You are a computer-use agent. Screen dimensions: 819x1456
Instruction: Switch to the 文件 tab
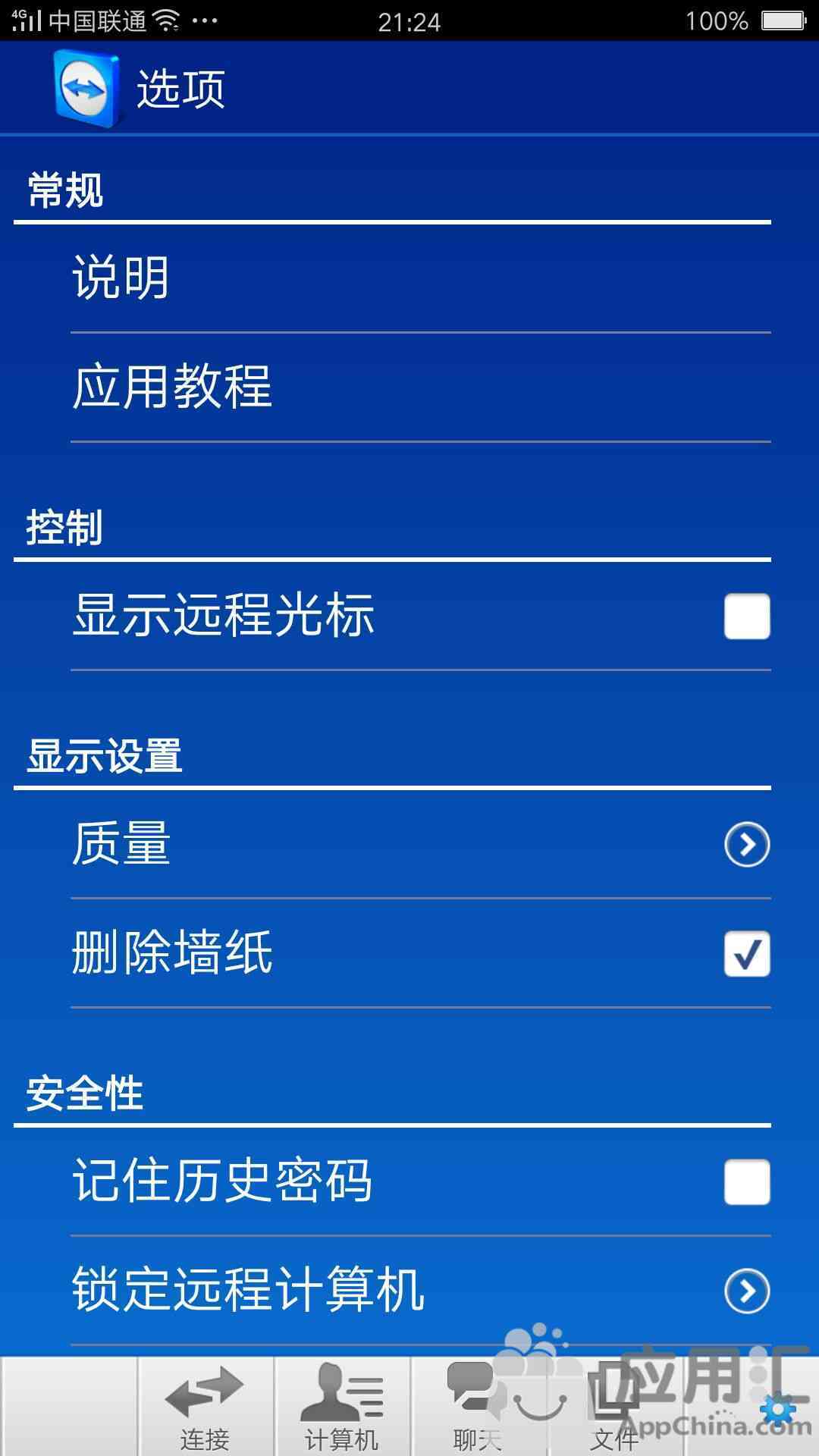coord(614,1407)
